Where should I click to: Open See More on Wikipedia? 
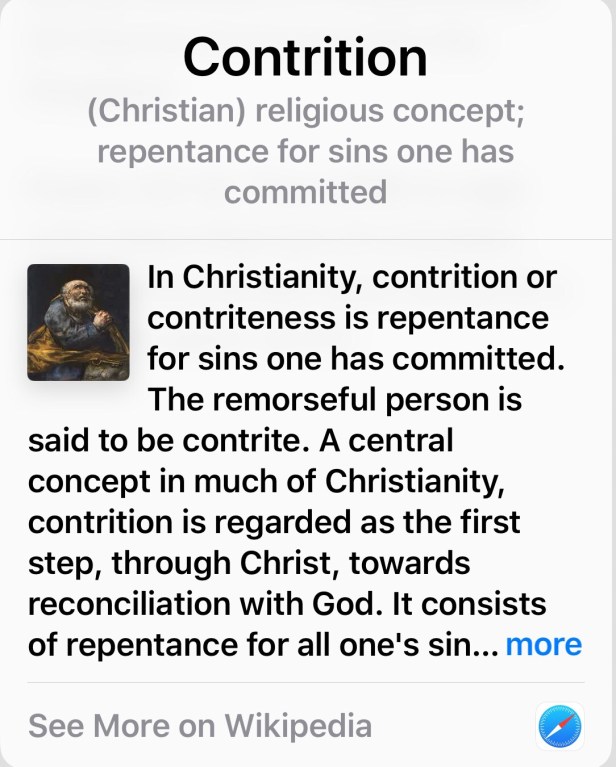(200, 725)
